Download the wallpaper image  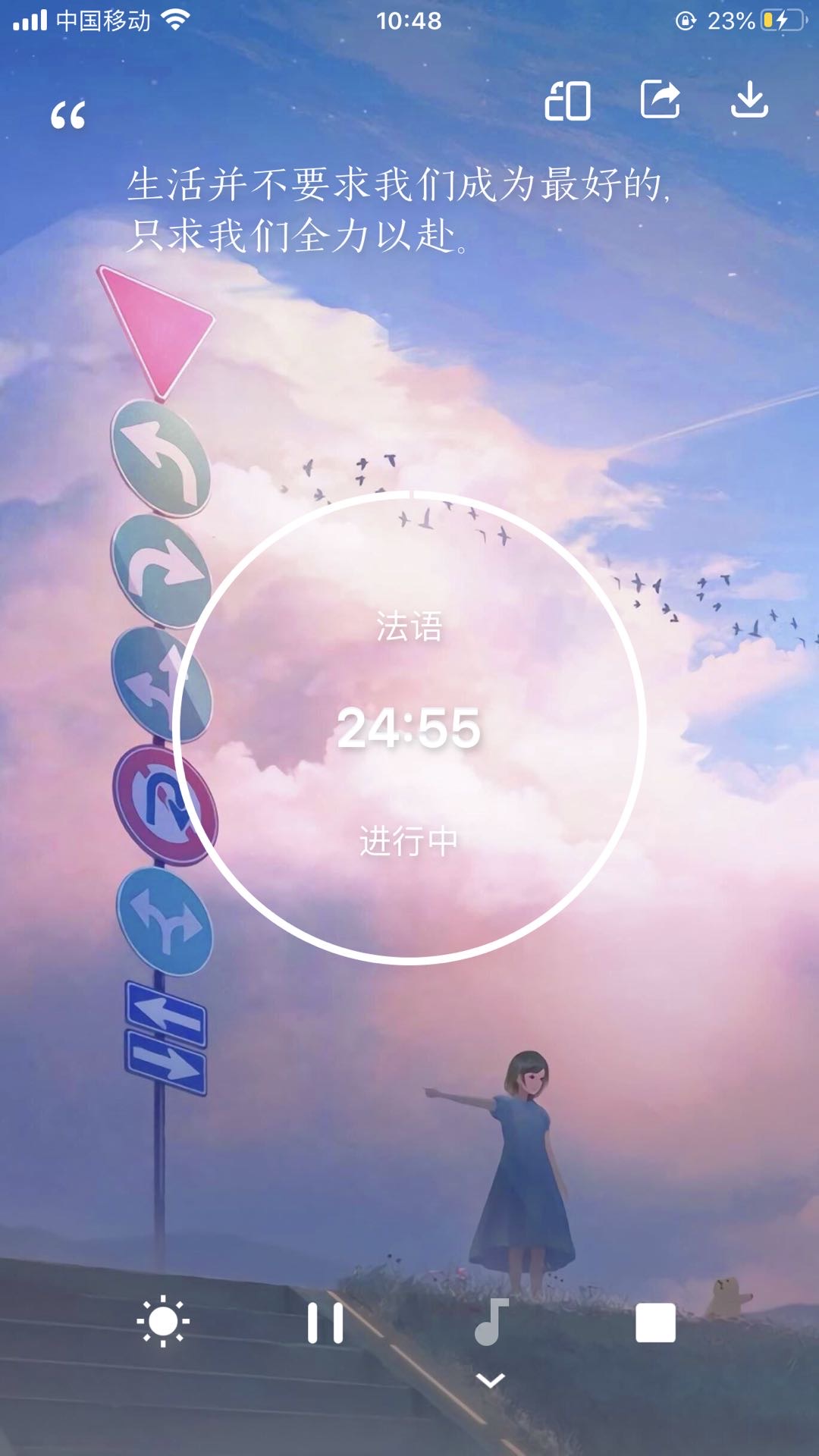click(749, 100)
